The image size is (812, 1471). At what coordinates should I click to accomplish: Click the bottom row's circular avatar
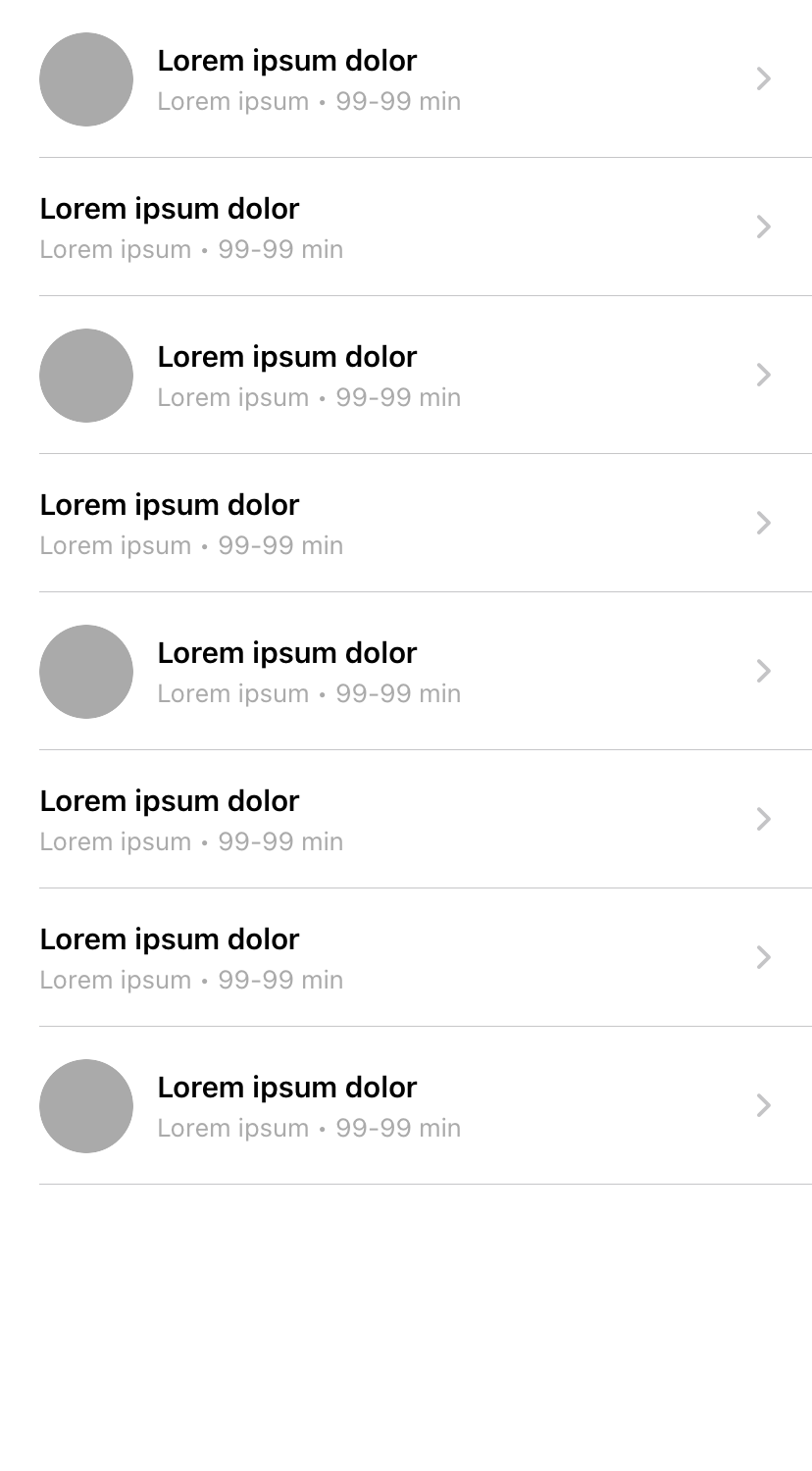pyautogui.click(x=86, y=1106)
